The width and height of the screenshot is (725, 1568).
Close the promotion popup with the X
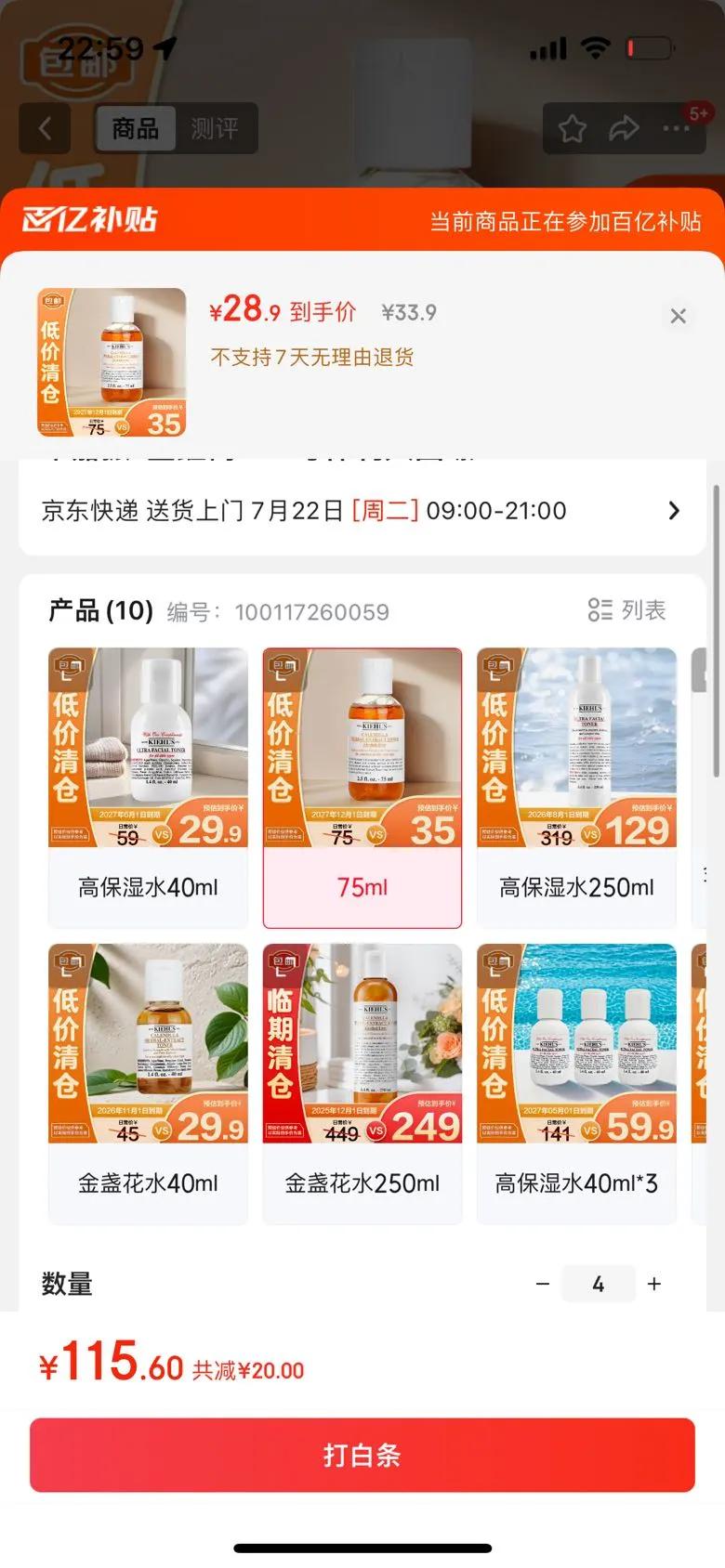point(679,316)
